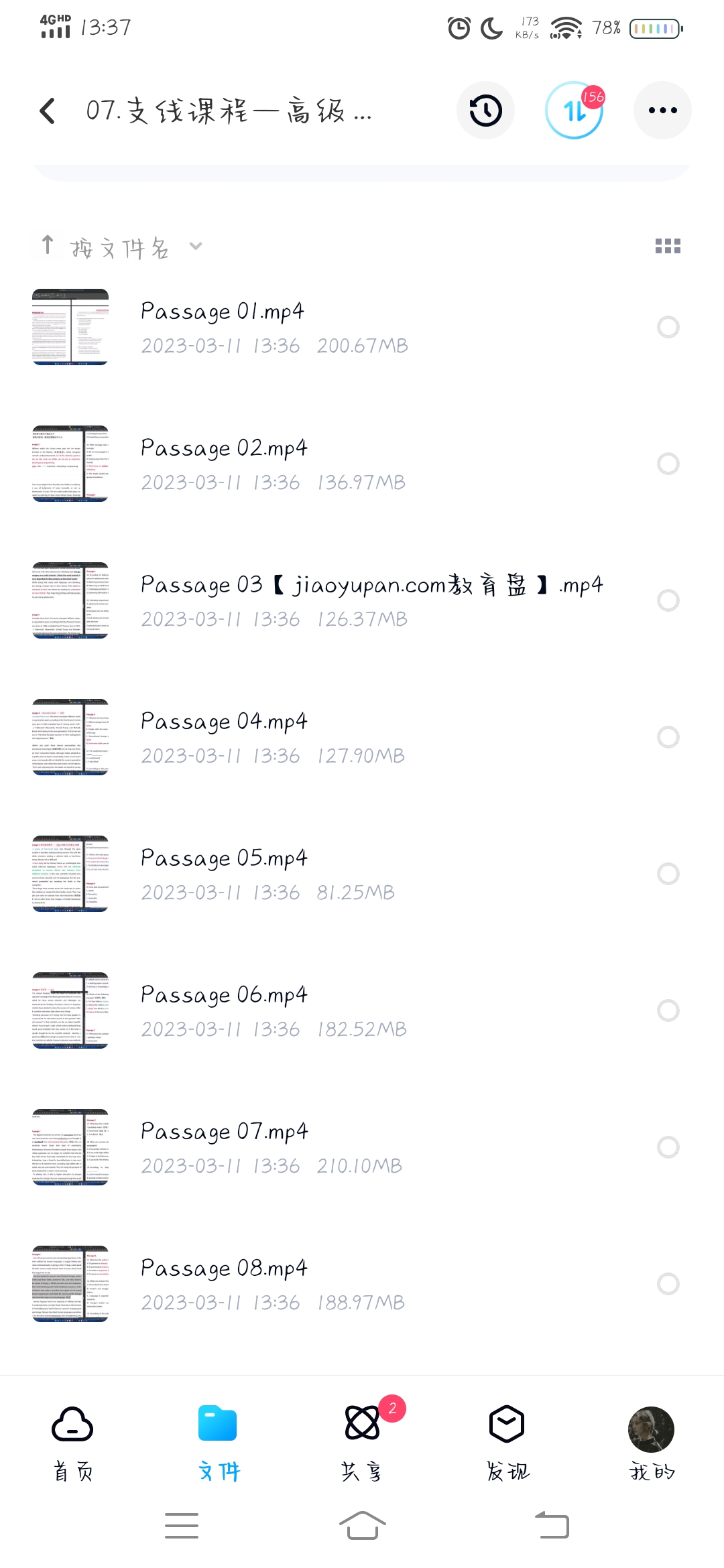Open Passage 07.mp4 video
Image resolution: width=724 pixels, height=1568 pixels.
(223, 1147)
